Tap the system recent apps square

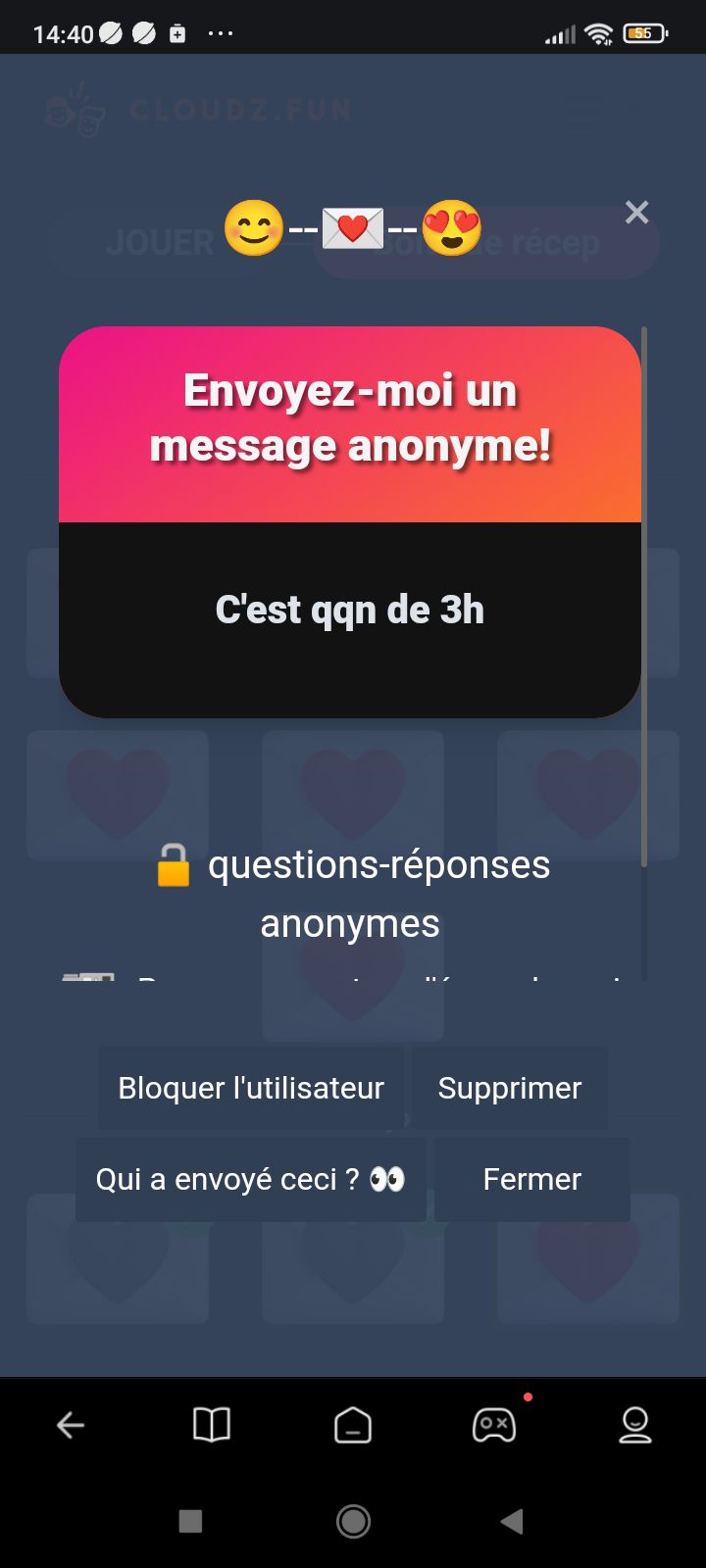(x=190, y=1521)
